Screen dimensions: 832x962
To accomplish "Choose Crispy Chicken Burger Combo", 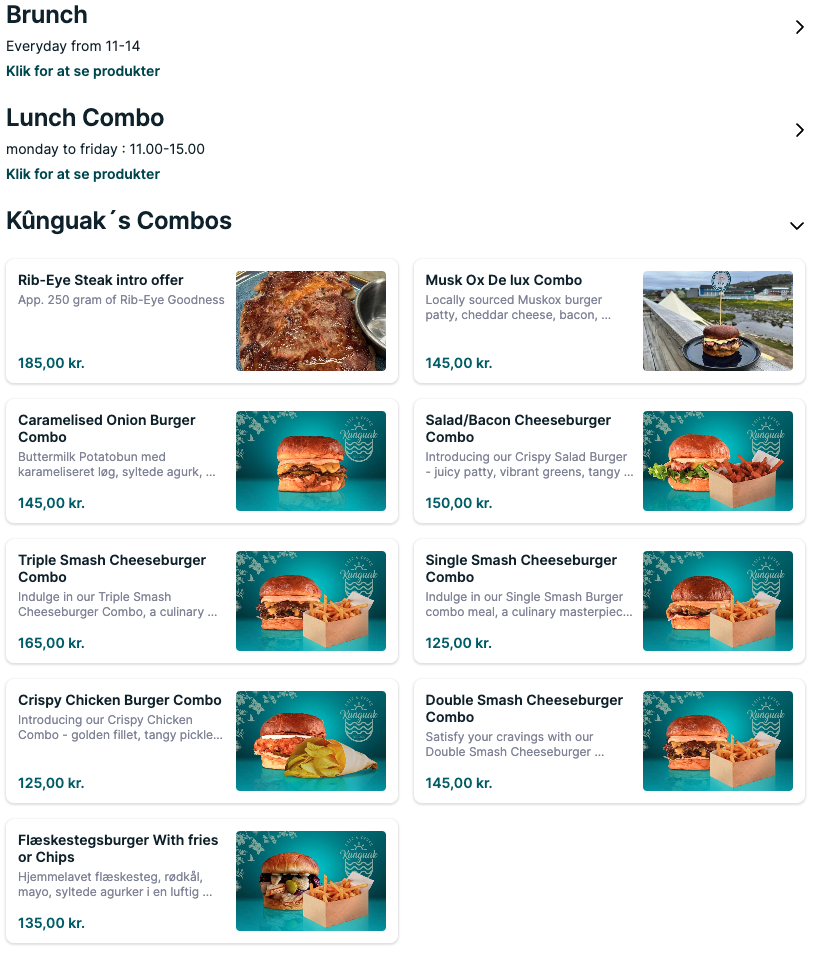I will pyautogui.click(x=202, y=741).
